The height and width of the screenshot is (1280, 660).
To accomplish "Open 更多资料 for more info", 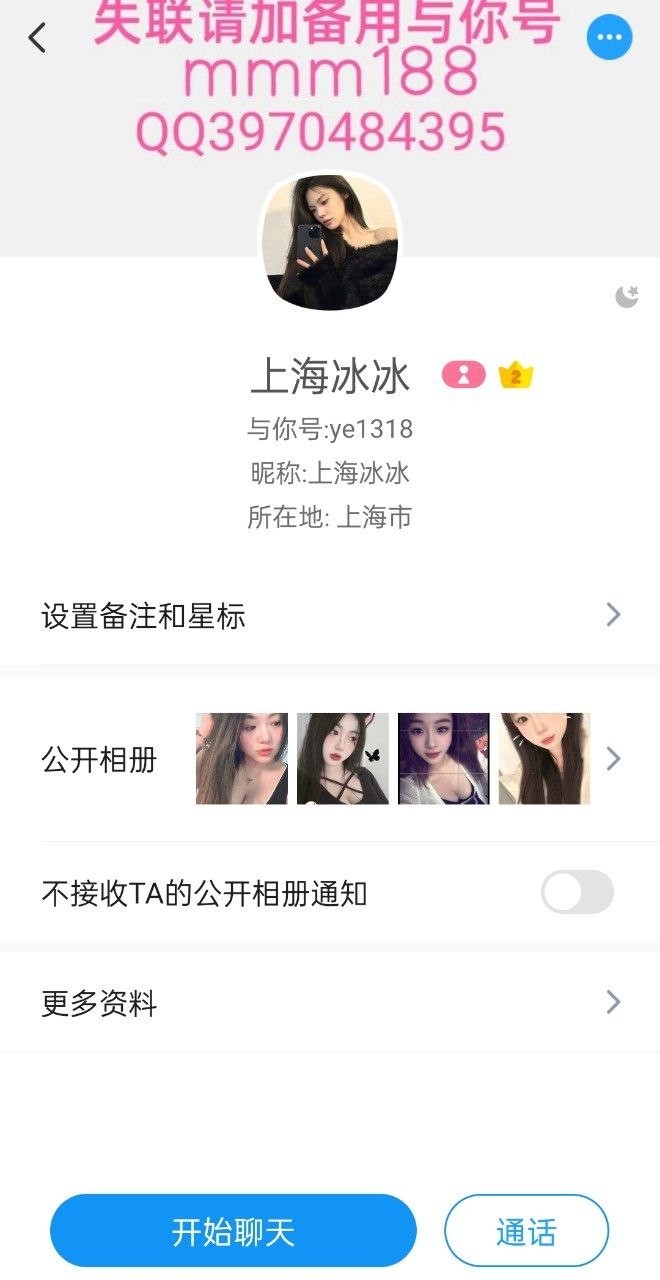I will [x=330, y=1003].
